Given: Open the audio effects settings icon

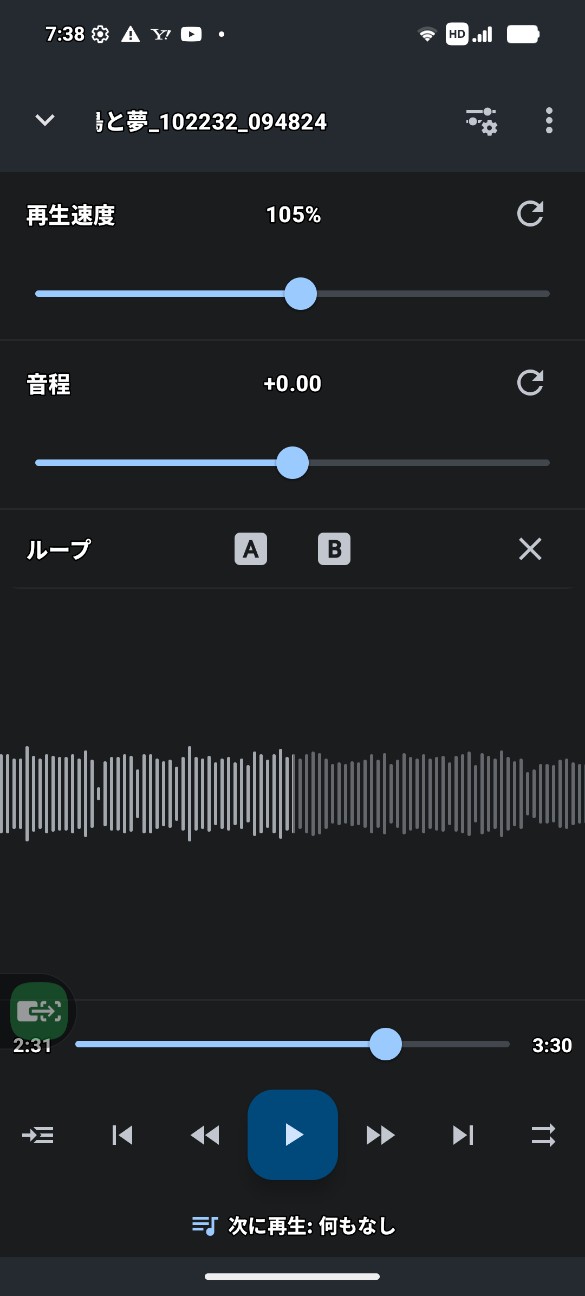Looking at the screenshot, I should [x=482, y=121].
